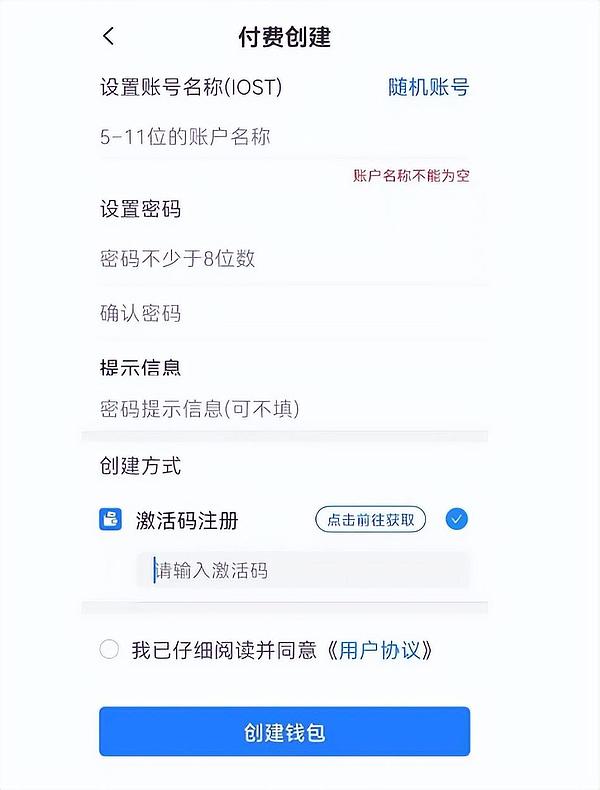Select the 确认密码 field
600x790 pixels.
click(284, 313)
